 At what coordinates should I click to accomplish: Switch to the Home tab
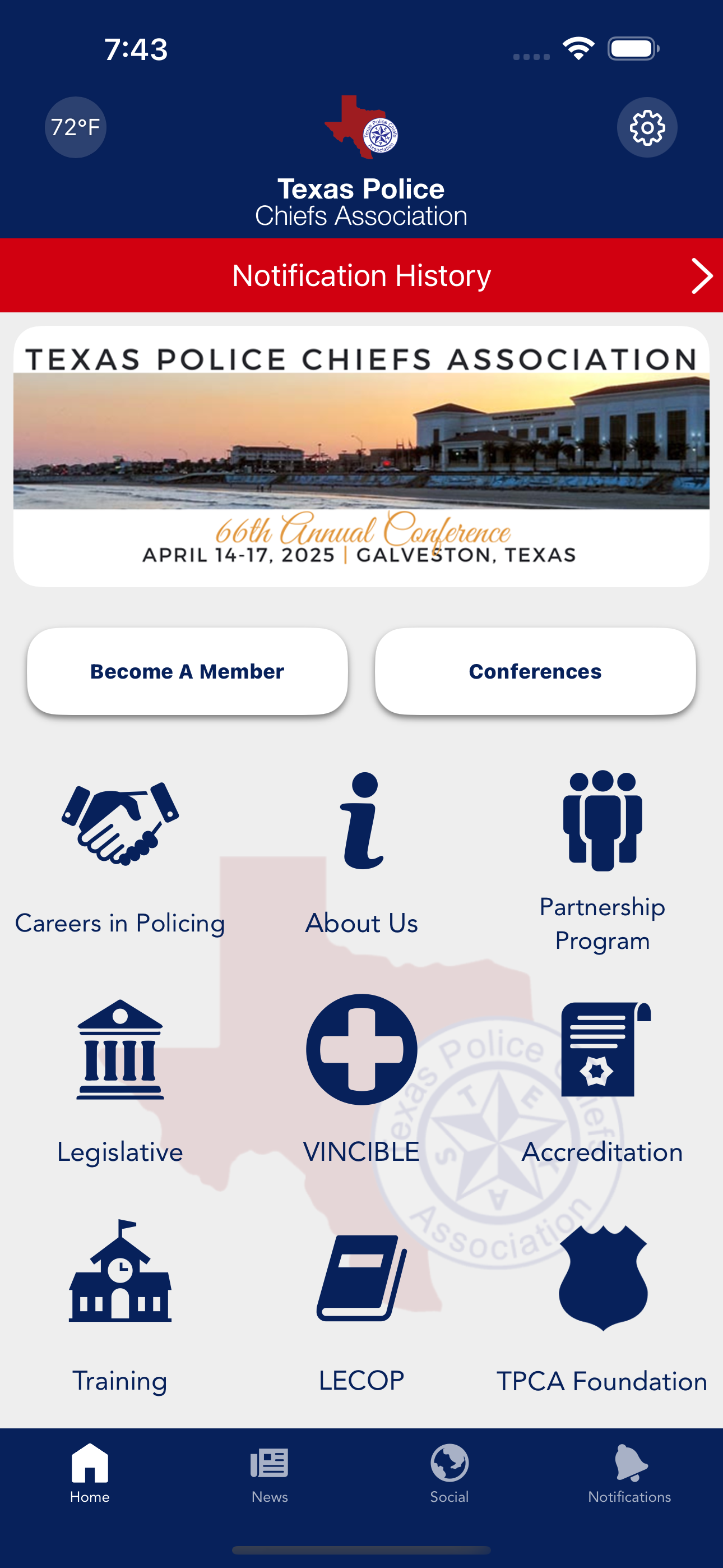90,1473
